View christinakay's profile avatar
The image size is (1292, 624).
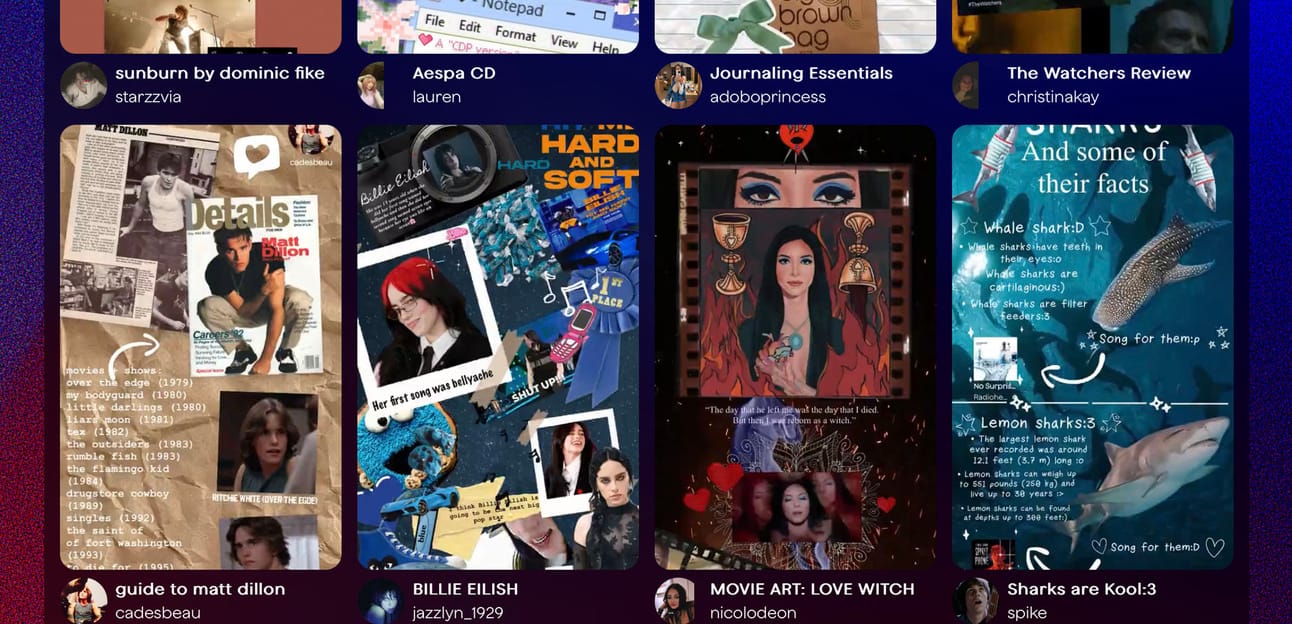point(967,85)
